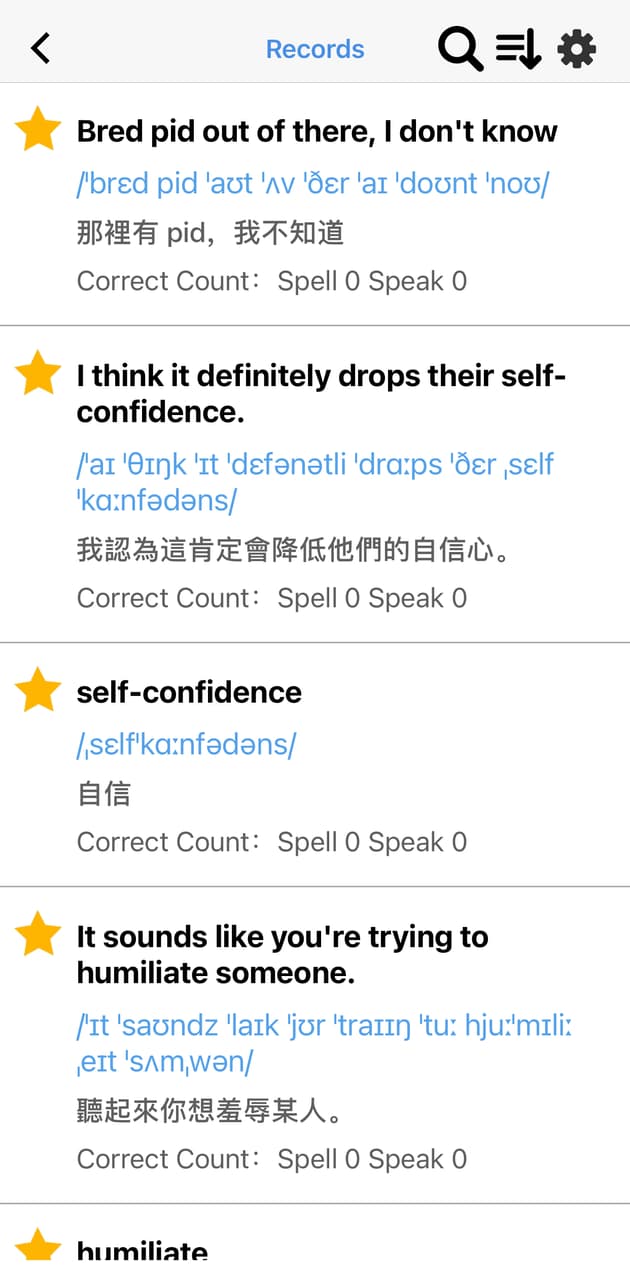Unstar the 'Bred pid out of there' record

click(x=38, y=131)
